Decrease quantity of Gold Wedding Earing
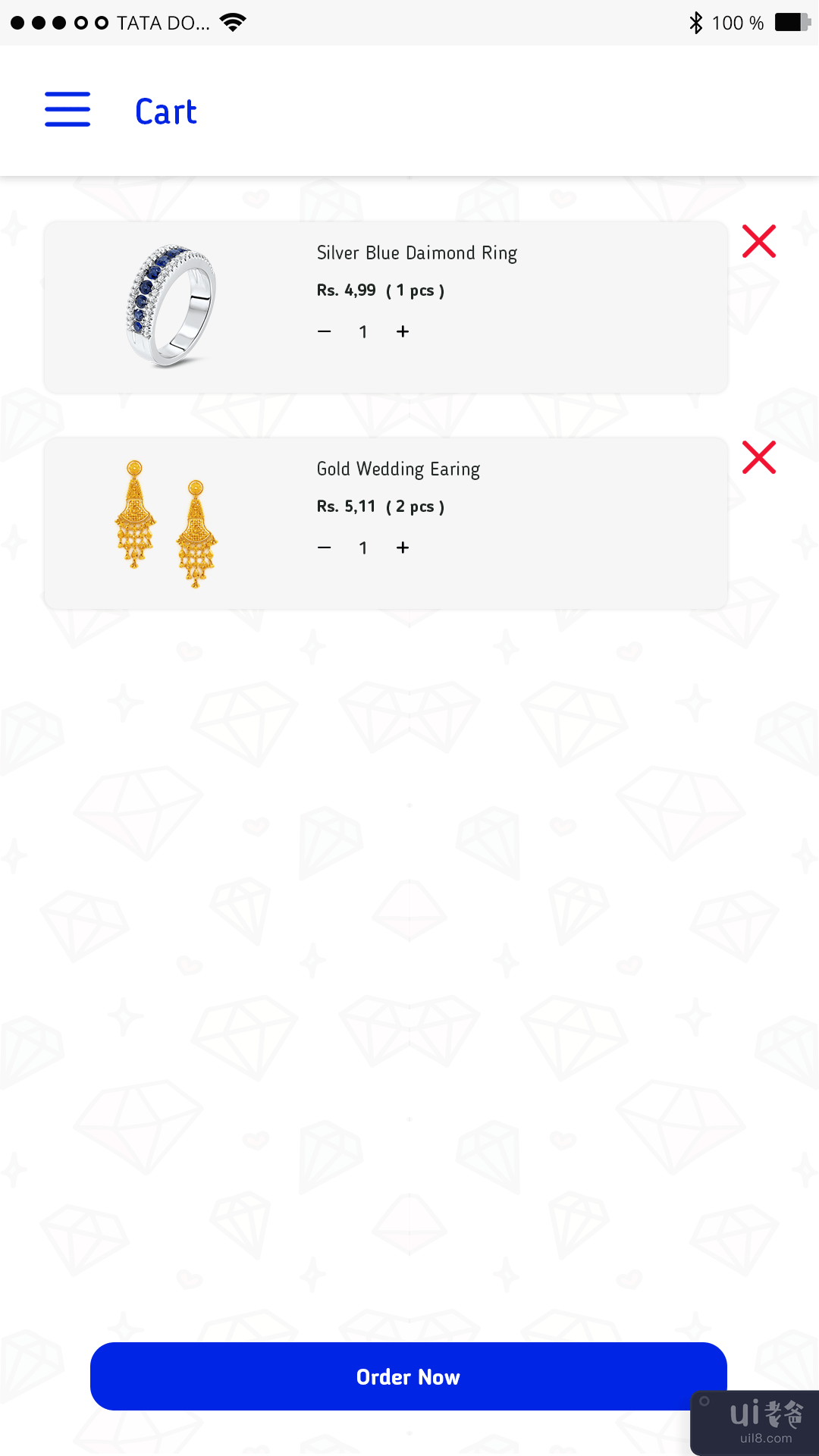819x1456 pixels. point(325,548)
